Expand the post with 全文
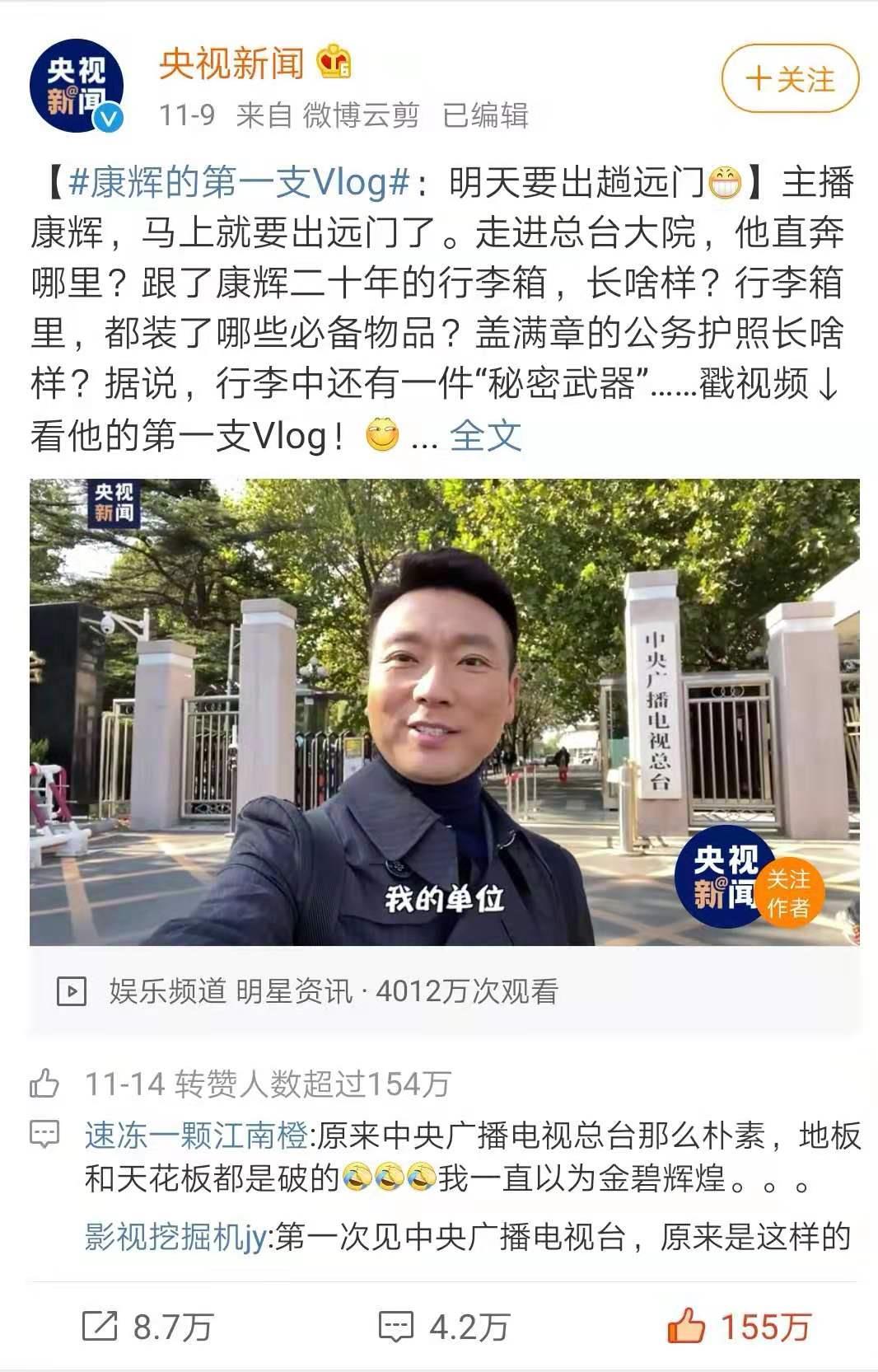 coord(485,436)
